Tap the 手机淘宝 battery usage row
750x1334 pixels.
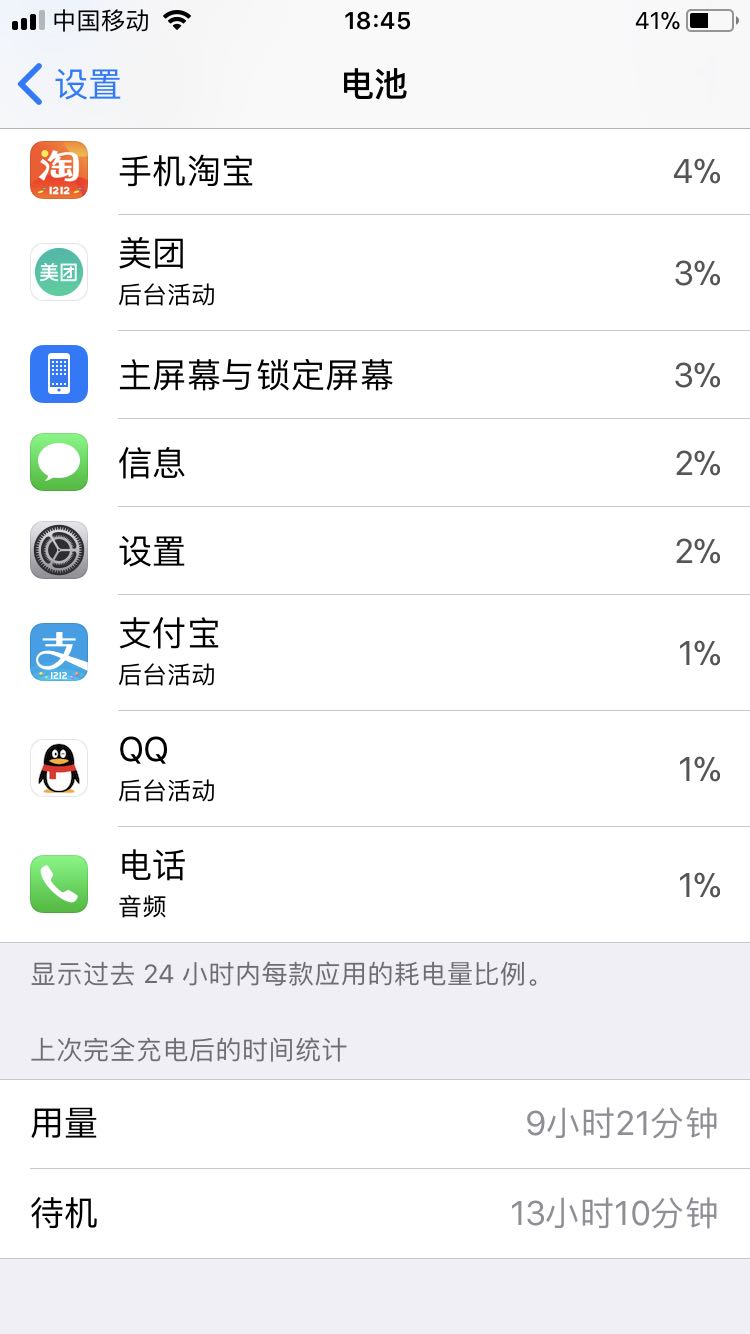375,171
